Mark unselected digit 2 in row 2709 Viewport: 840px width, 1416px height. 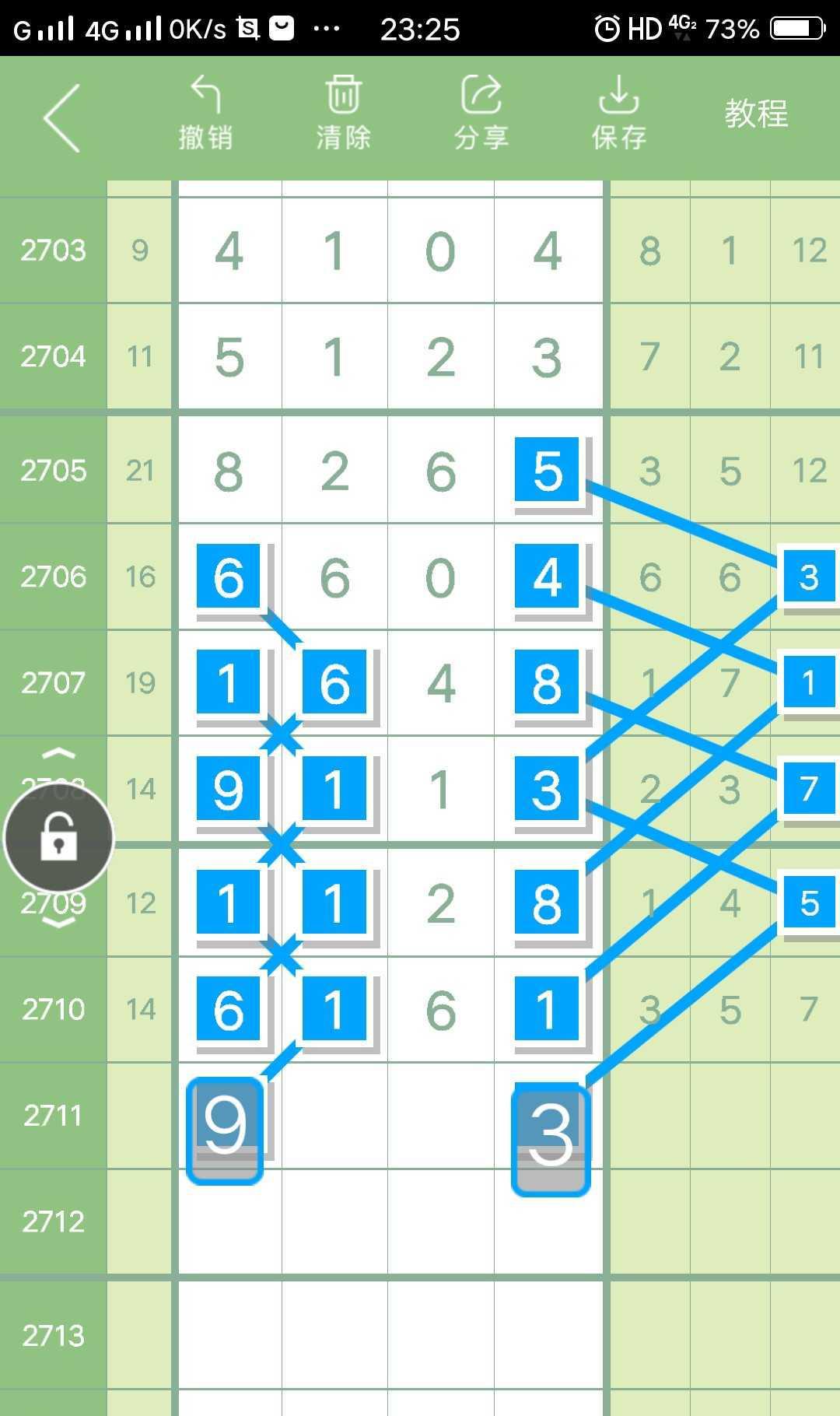[x=440, y=903]
